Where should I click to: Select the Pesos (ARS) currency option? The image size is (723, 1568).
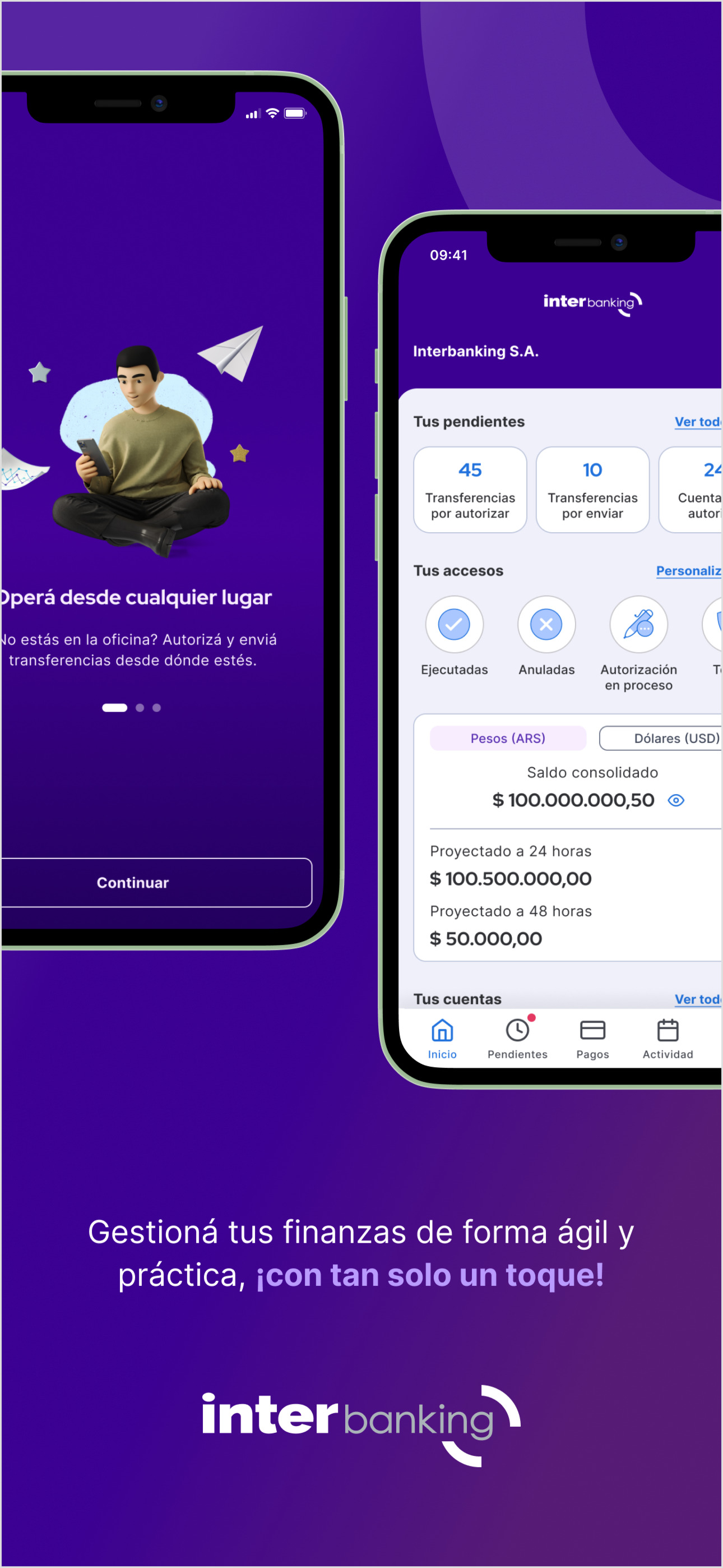click(x=508, y=738)
